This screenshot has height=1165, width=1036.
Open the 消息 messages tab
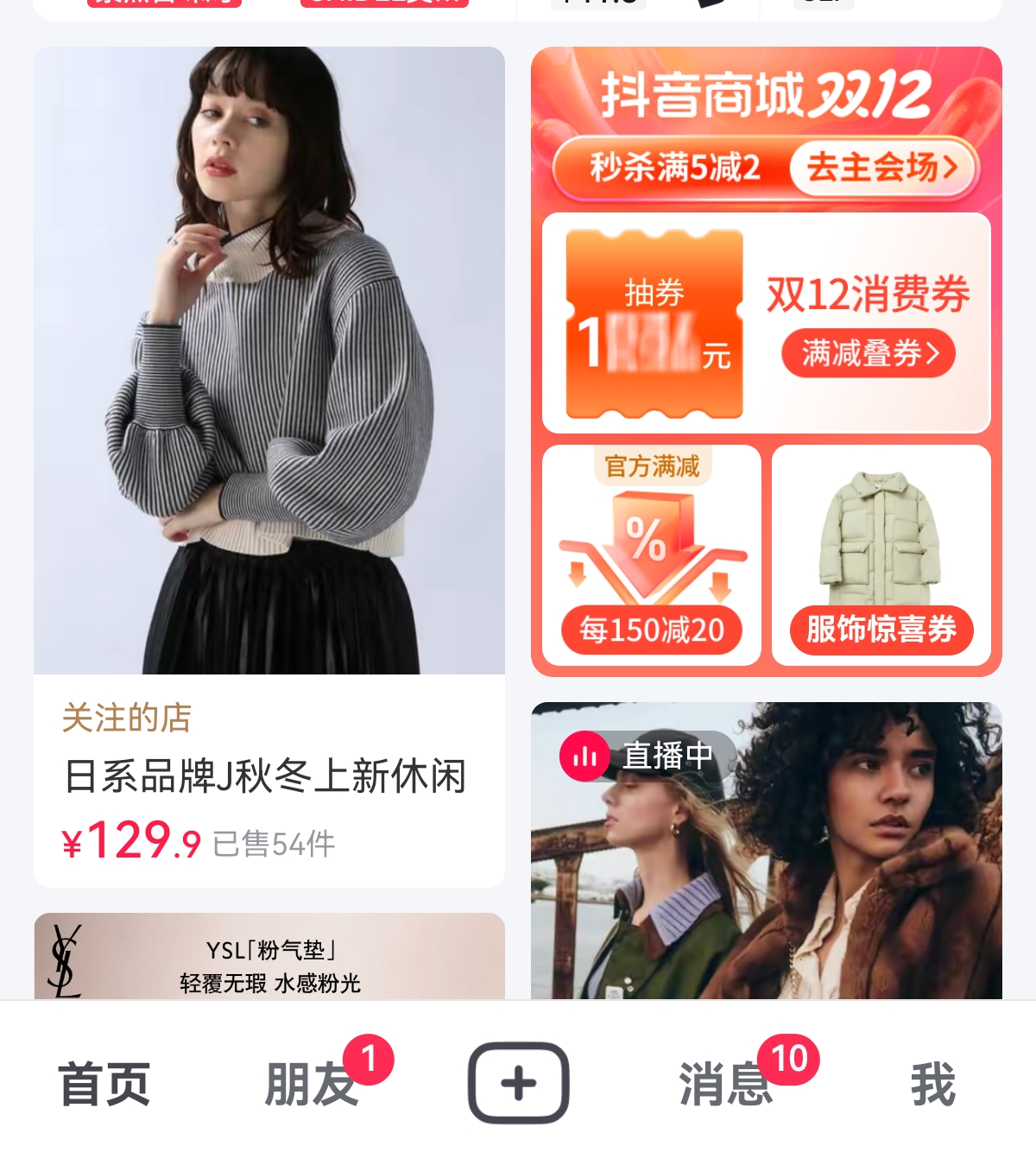point(725,1084)
